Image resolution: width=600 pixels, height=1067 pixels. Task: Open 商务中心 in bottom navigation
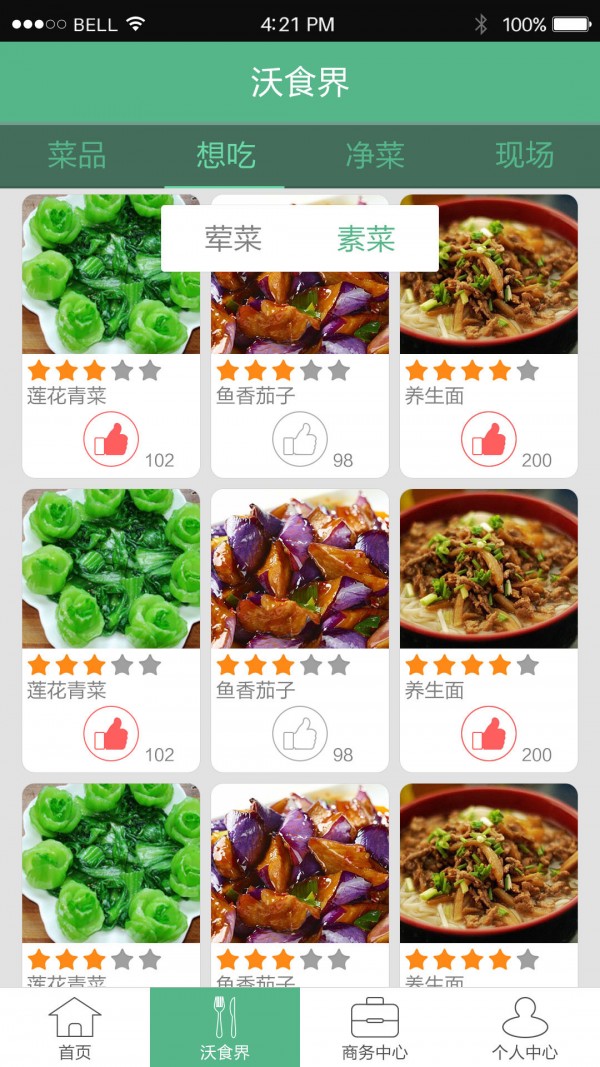pos(375,1027)
